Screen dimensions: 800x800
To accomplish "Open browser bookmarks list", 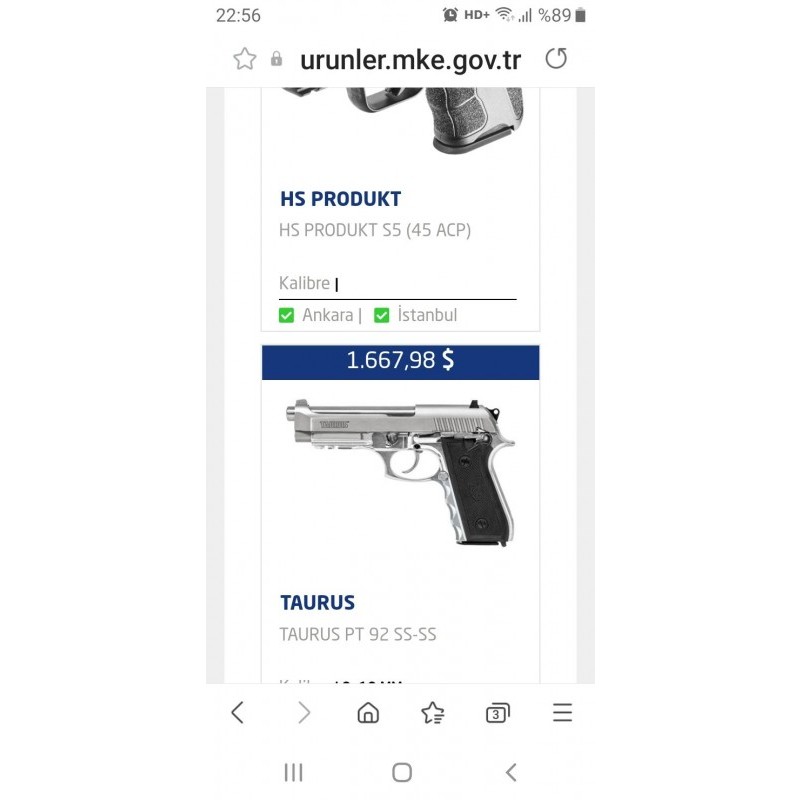I will pyautogui.click(x=433, y=712).
